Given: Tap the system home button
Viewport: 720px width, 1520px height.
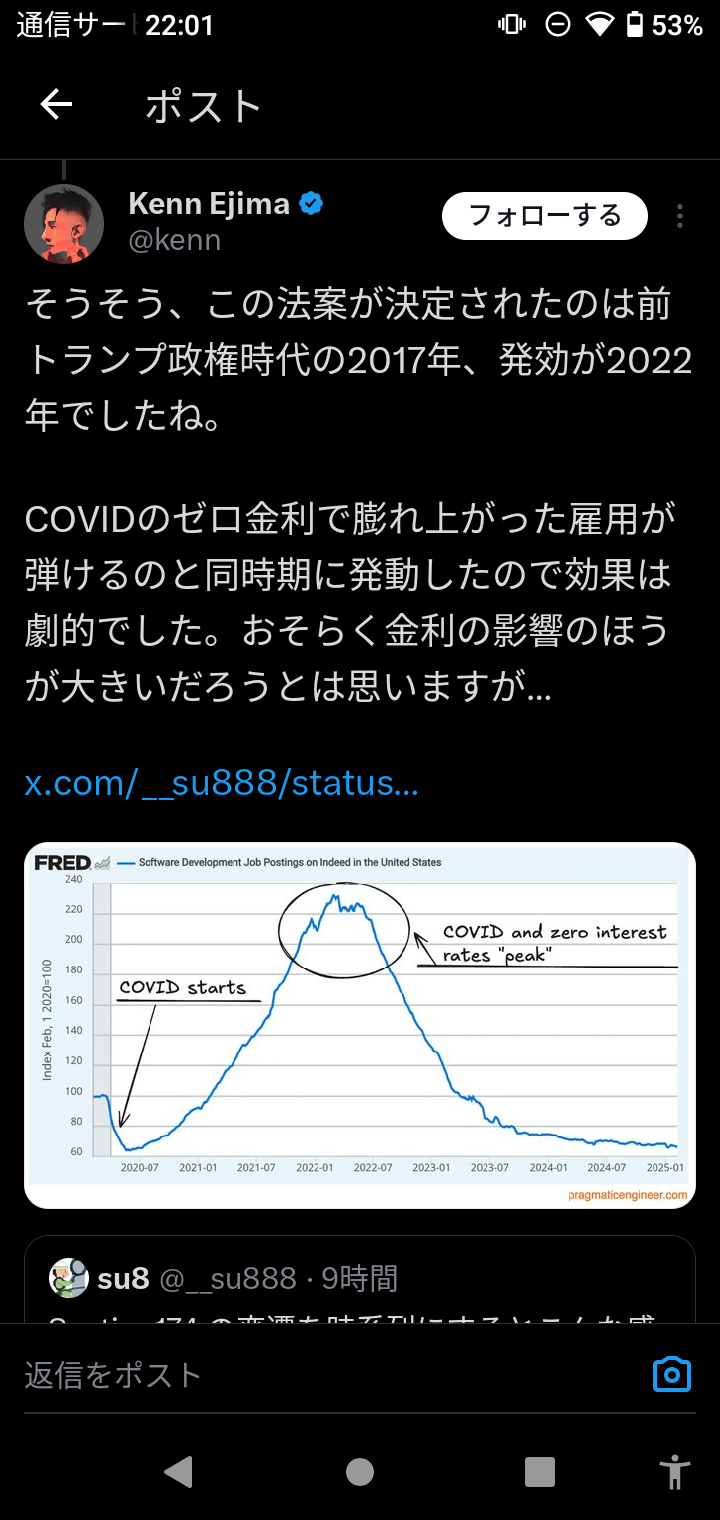Looking at the screenshot, I should tap(360, 1471).
